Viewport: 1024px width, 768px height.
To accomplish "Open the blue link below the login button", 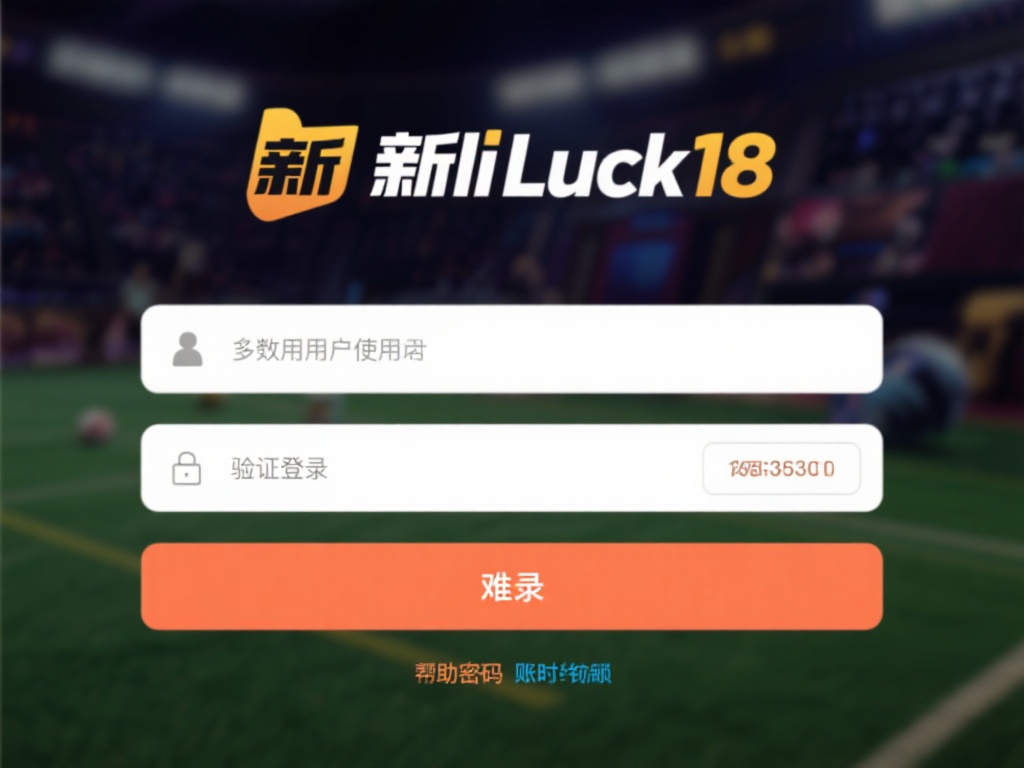I will [563, 673].
